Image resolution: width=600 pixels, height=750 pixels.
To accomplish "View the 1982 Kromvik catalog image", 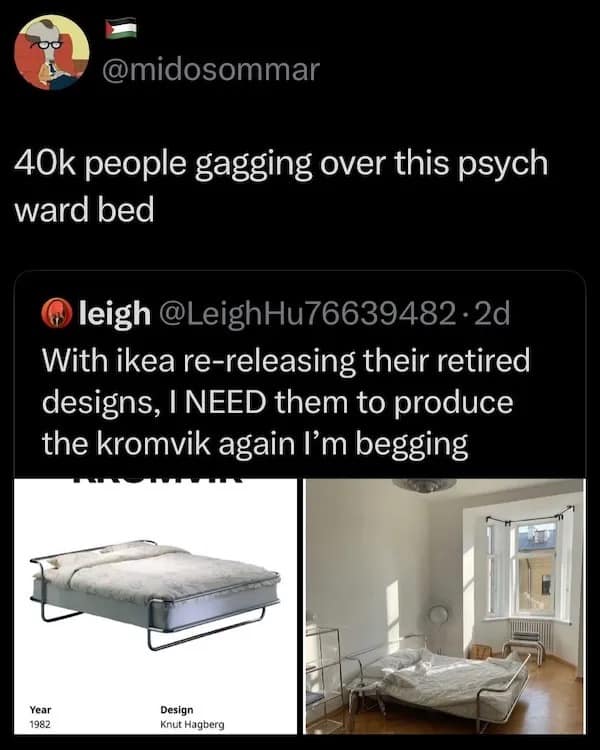I will 156,604.
